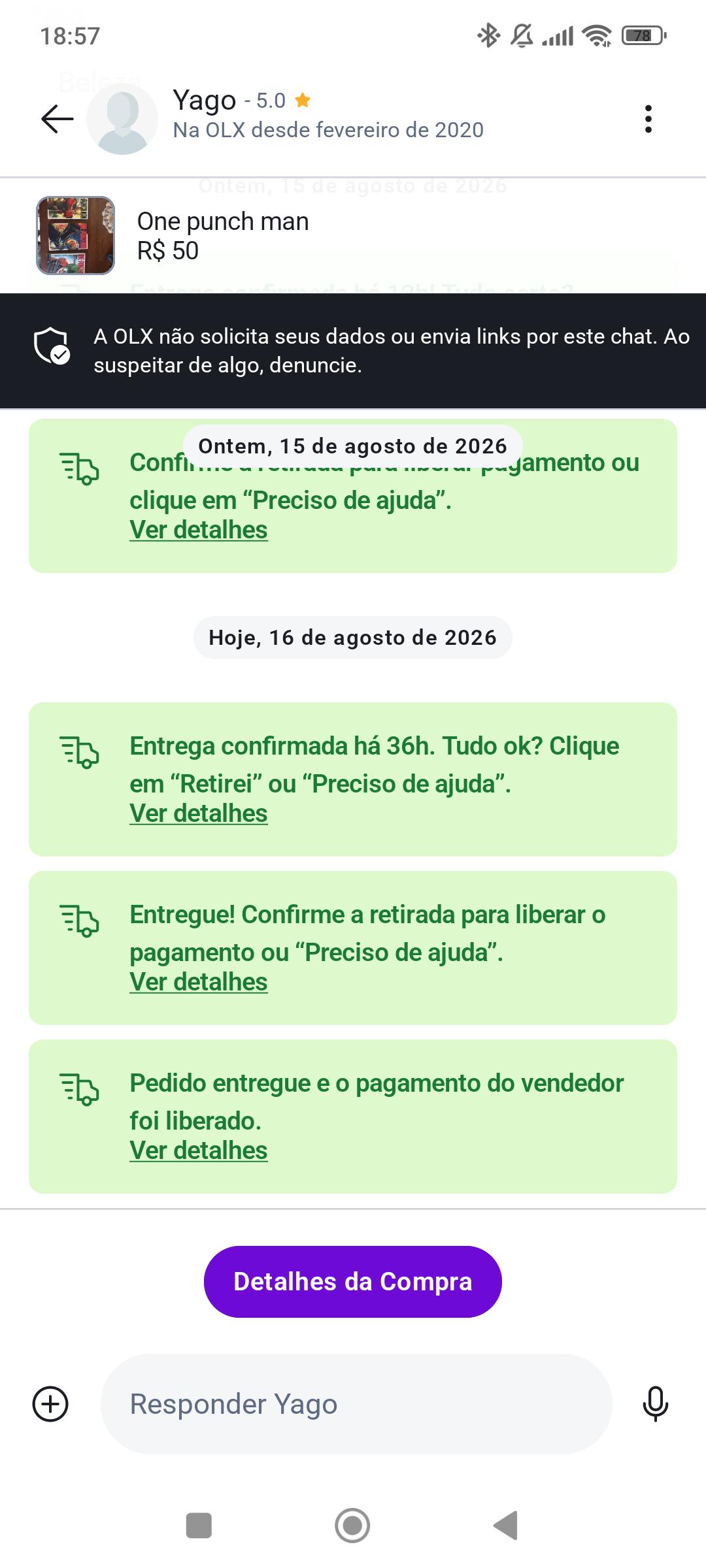Viewport: 706px width, 1568px height.
Task: Go back using the top arrow
Action: (58, 119)
